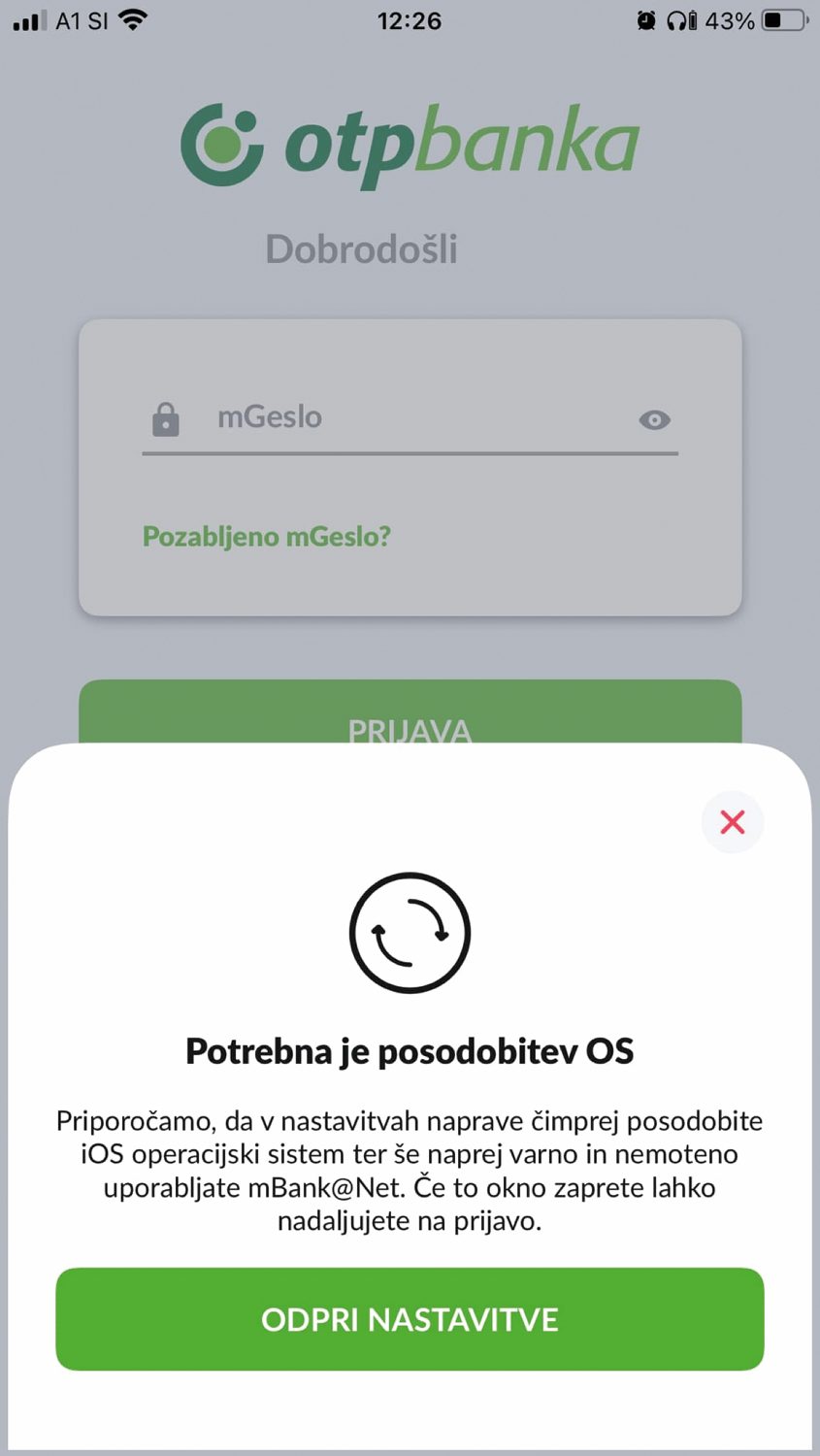Tap the PRIJAVA login button
820x1456 pixels.
(410, 713)
